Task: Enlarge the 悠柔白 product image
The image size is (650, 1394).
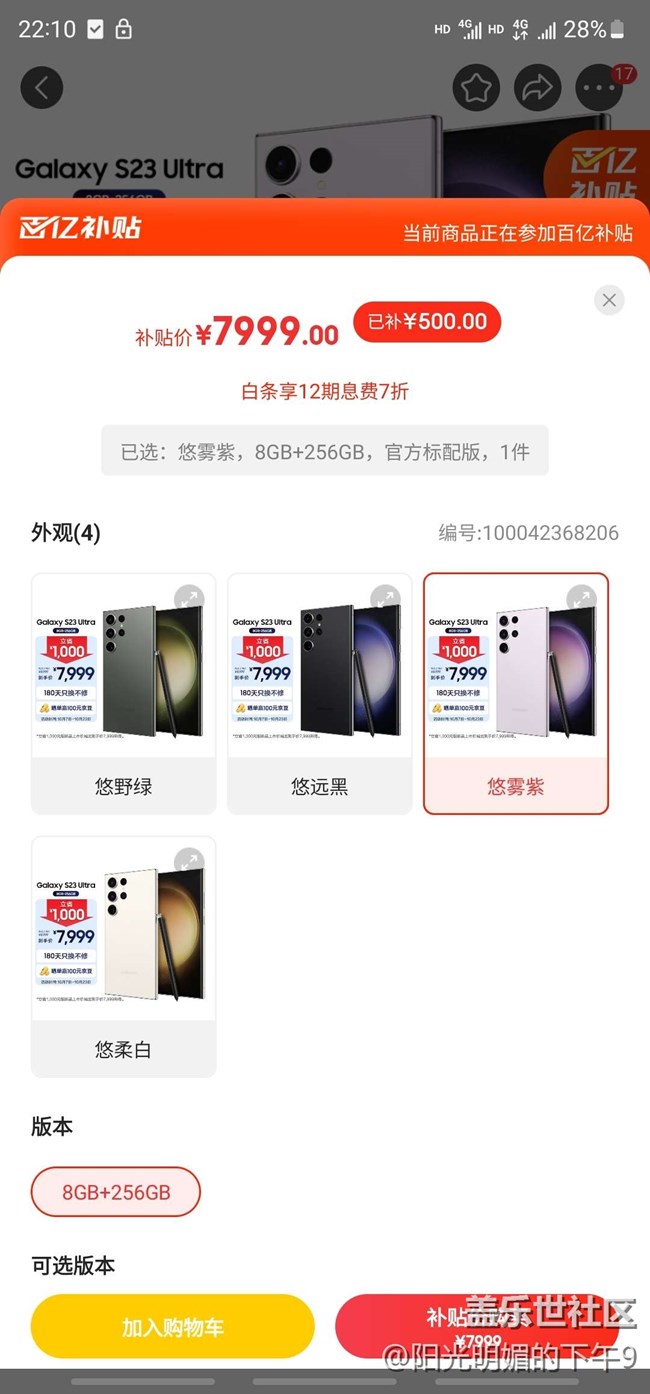Action: [189, 863]
